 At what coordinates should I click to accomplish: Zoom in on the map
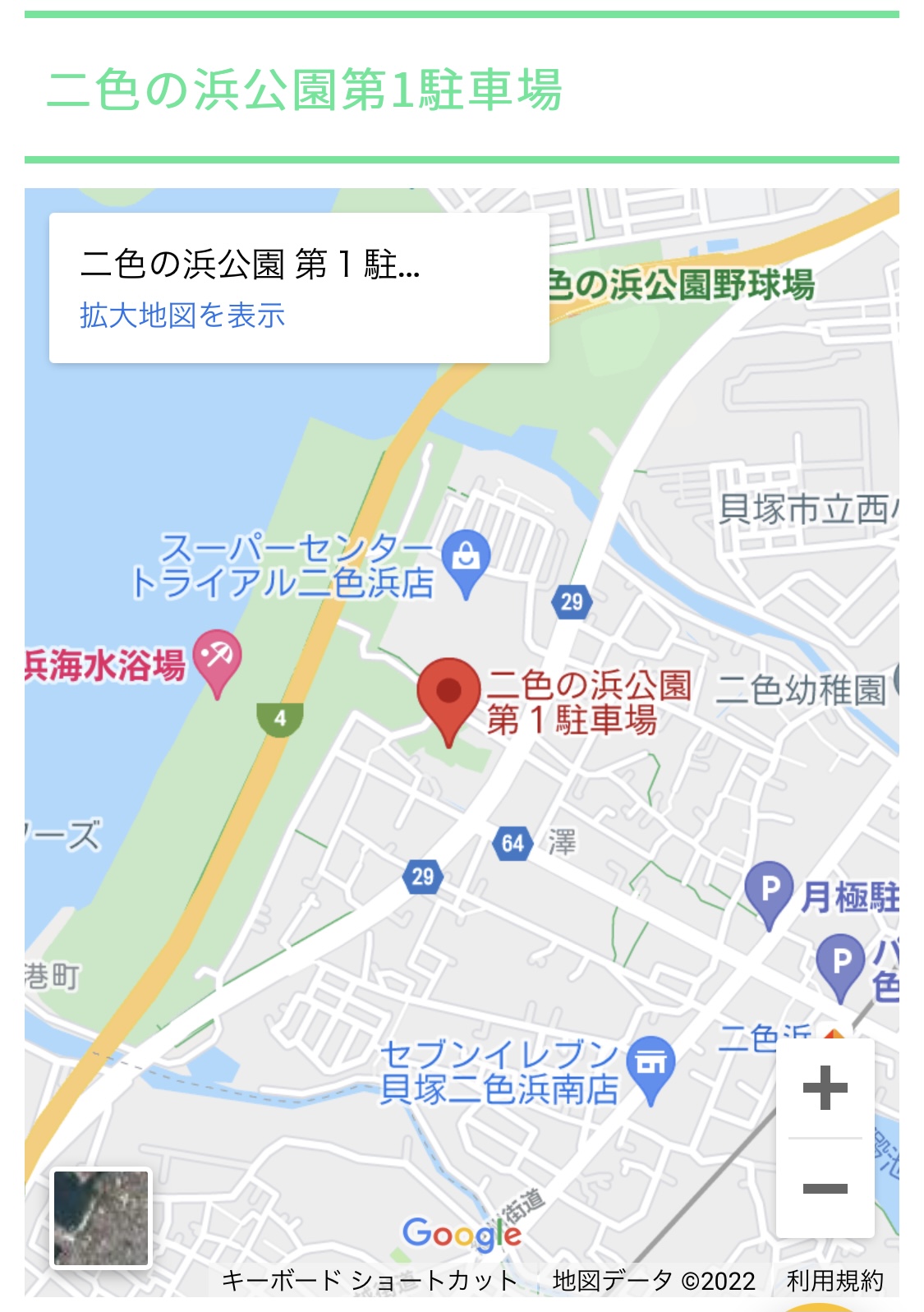pyautogui.click(x=825, y=1088)
